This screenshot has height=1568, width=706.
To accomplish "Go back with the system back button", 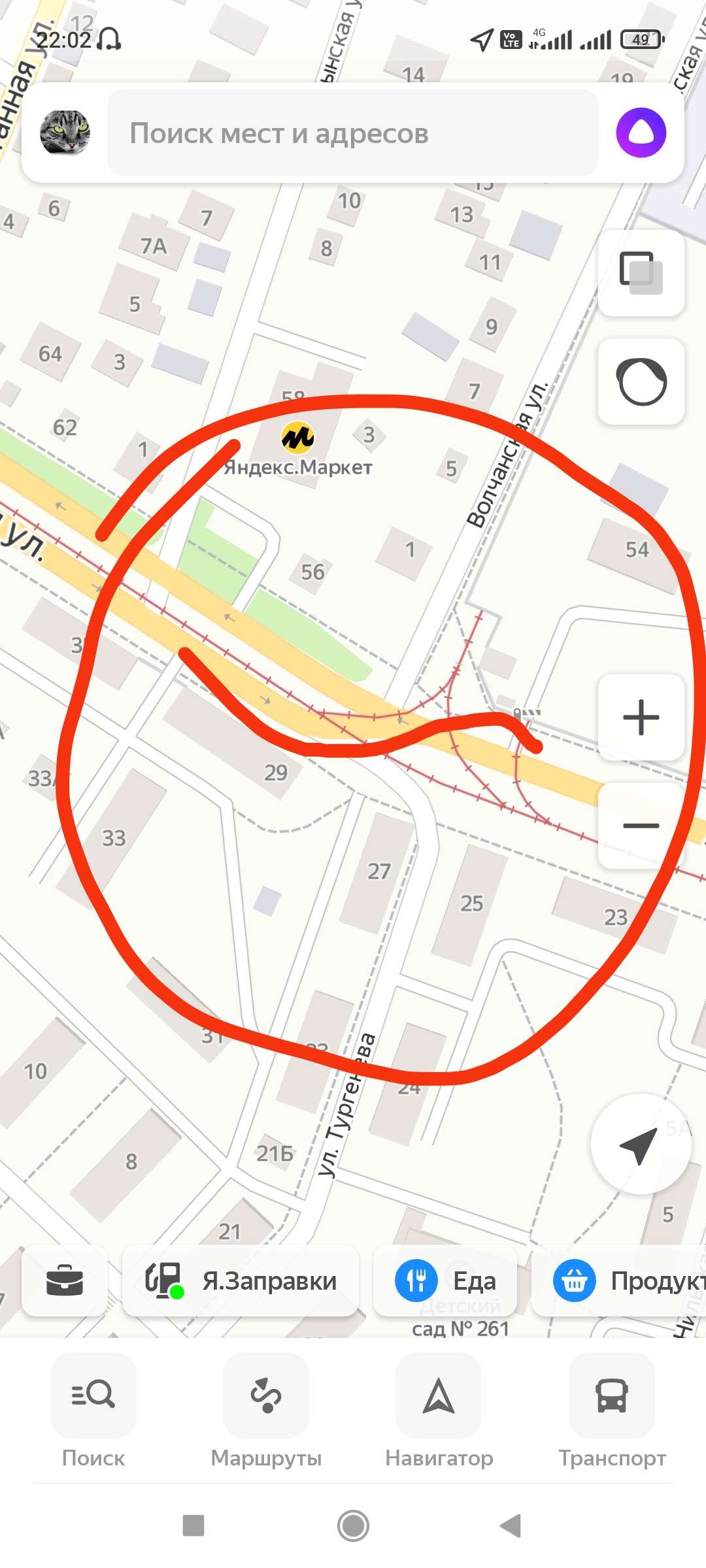I will [x=511, y=1526].
